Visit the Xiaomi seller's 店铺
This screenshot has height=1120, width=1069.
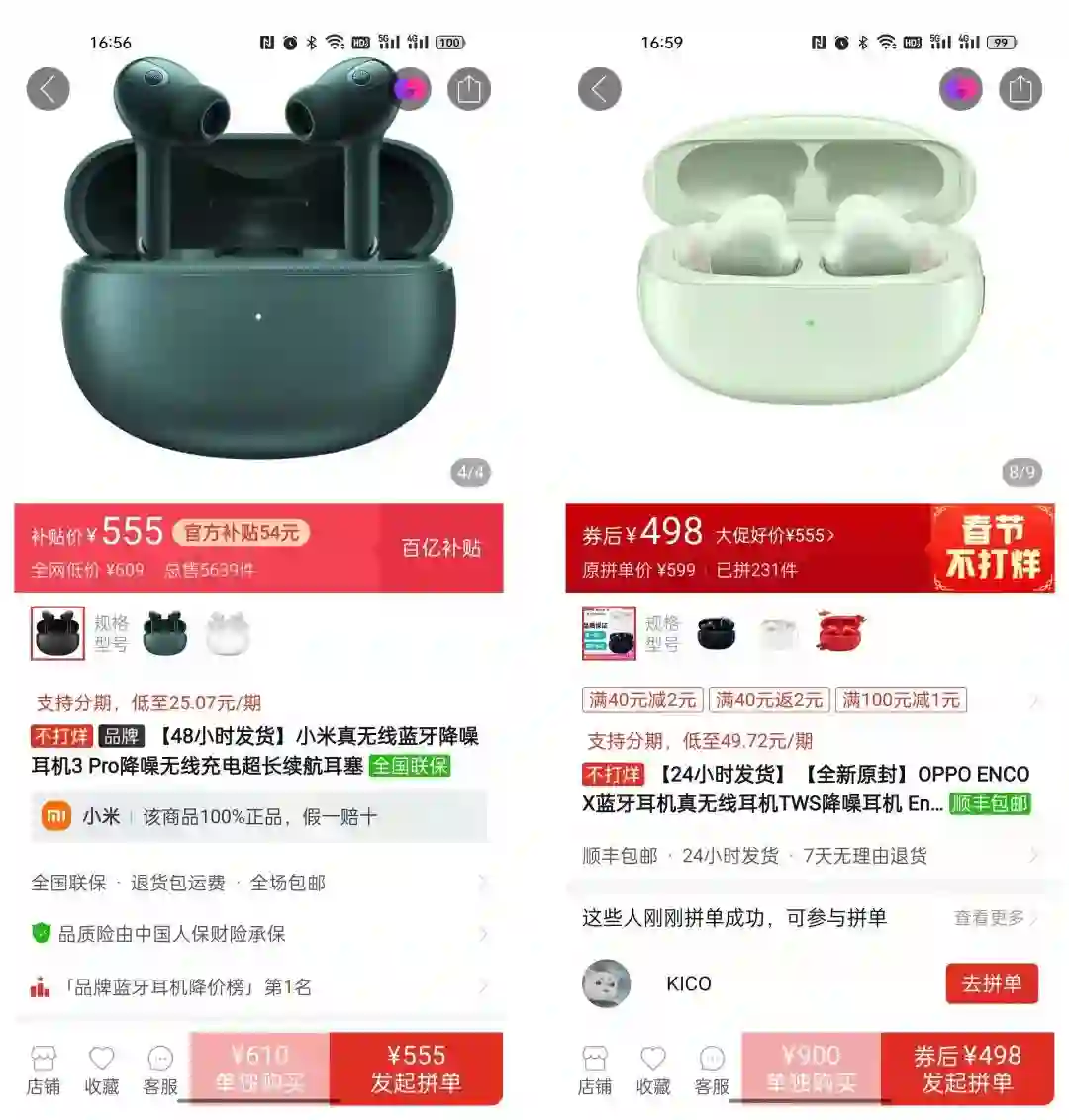(44, 1070)
